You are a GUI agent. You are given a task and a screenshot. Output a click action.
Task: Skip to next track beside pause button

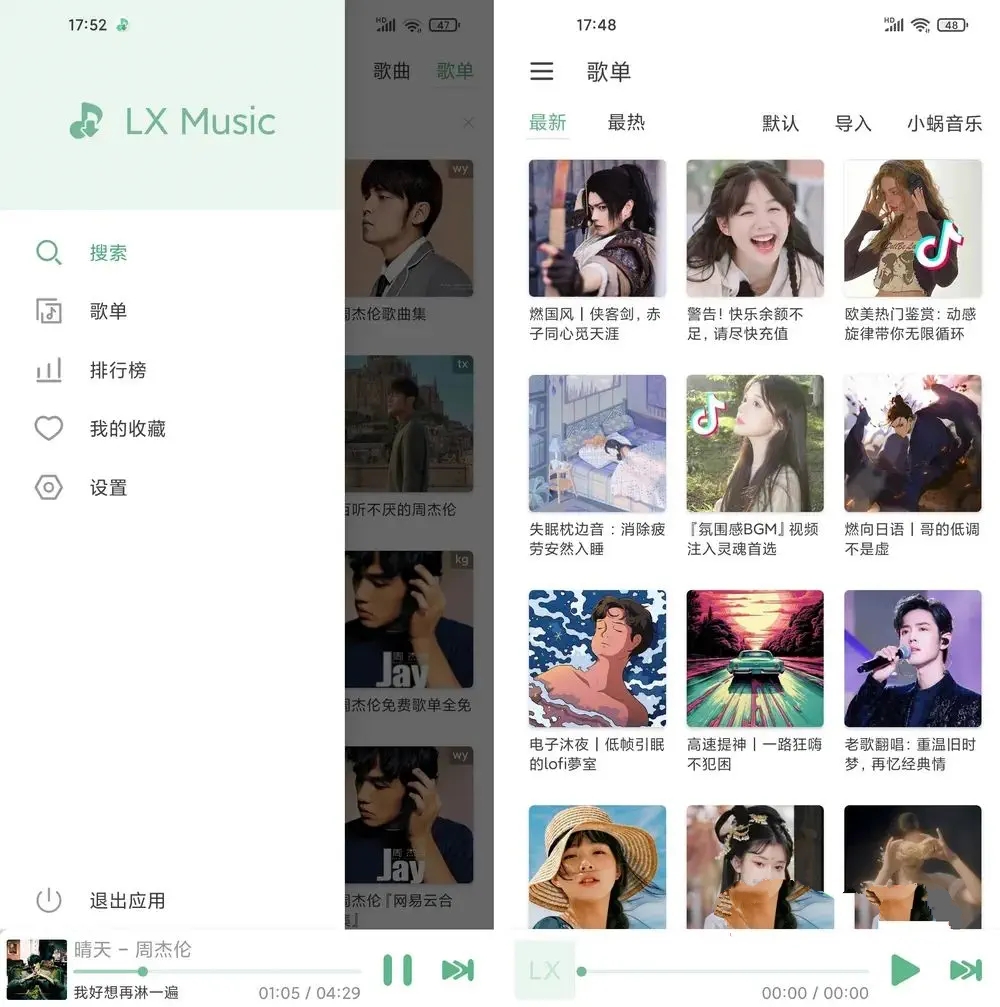(x=457, y=970)
